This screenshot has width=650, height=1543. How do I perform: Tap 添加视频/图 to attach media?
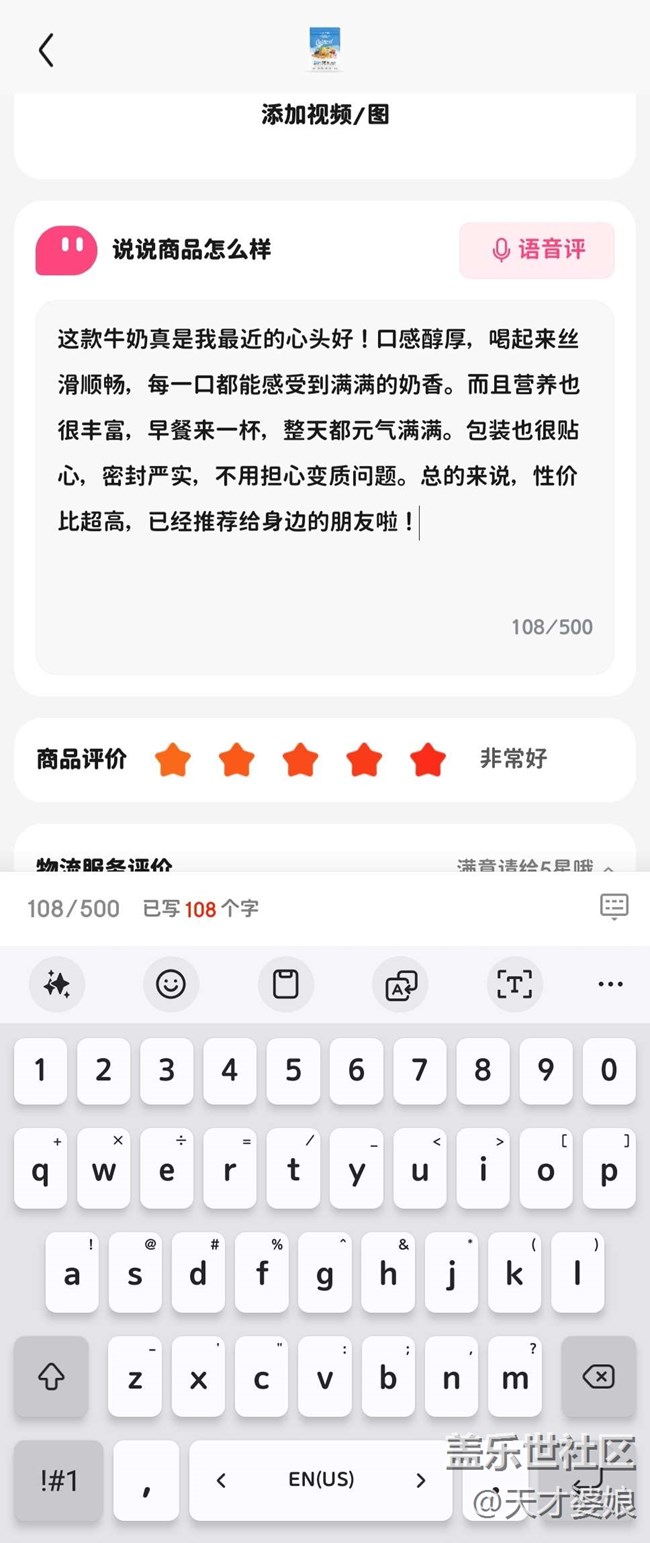(x=325, y=115)
